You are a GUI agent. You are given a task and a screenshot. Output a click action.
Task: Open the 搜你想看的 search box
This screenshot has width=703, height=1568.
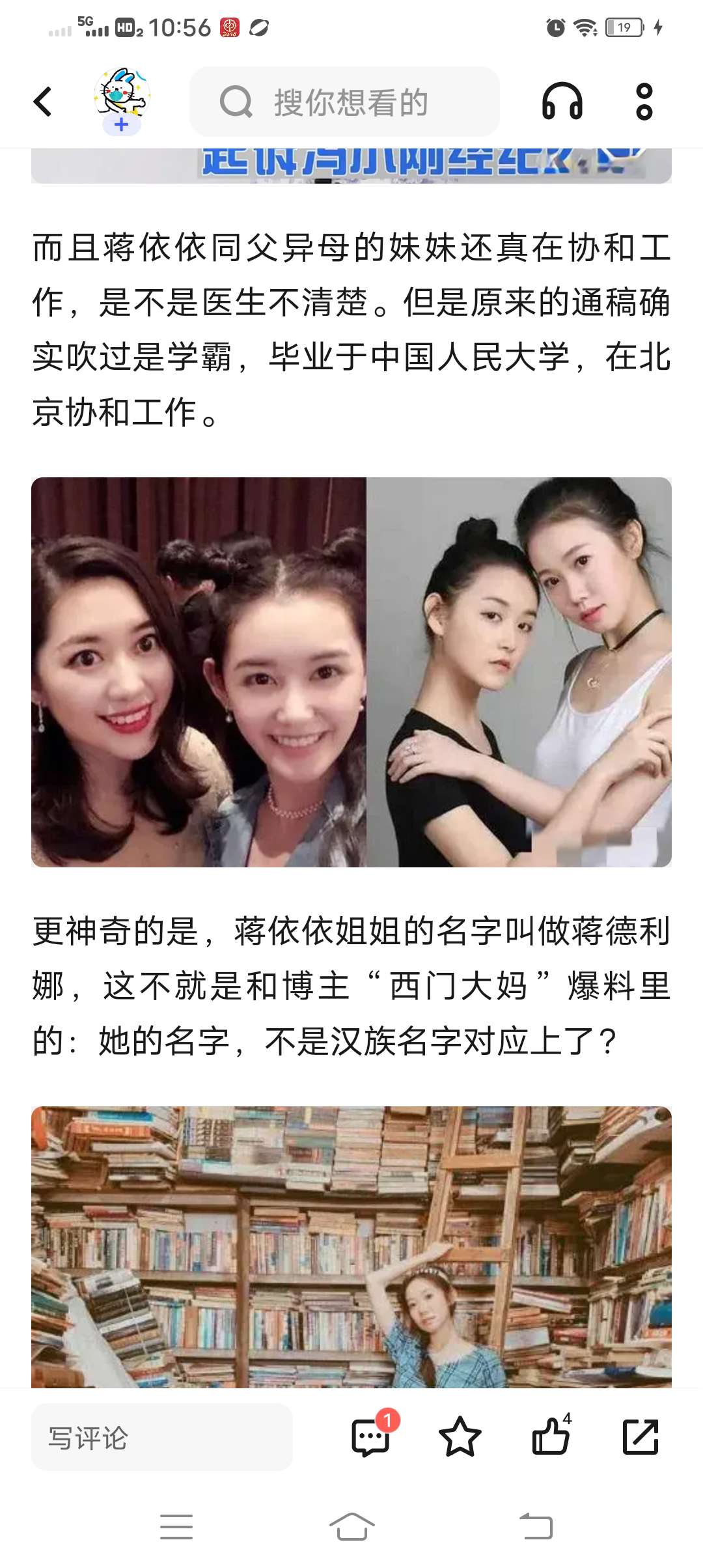[345, 102]
